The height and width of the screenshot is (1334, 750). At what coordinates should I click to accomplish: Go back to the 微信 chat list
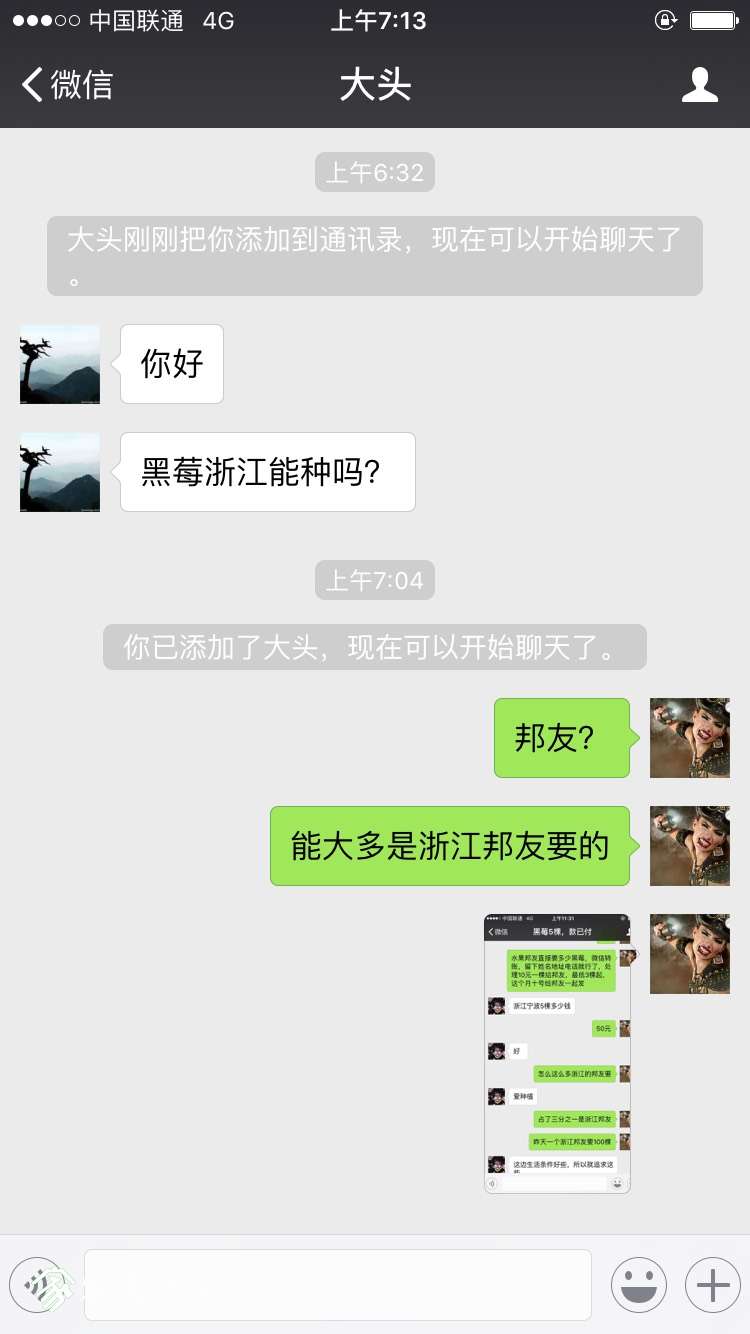coord(66,85)
